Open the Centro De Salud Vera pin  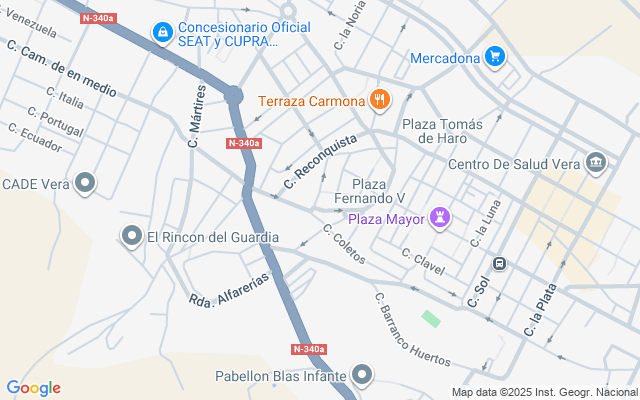[596, 163]
